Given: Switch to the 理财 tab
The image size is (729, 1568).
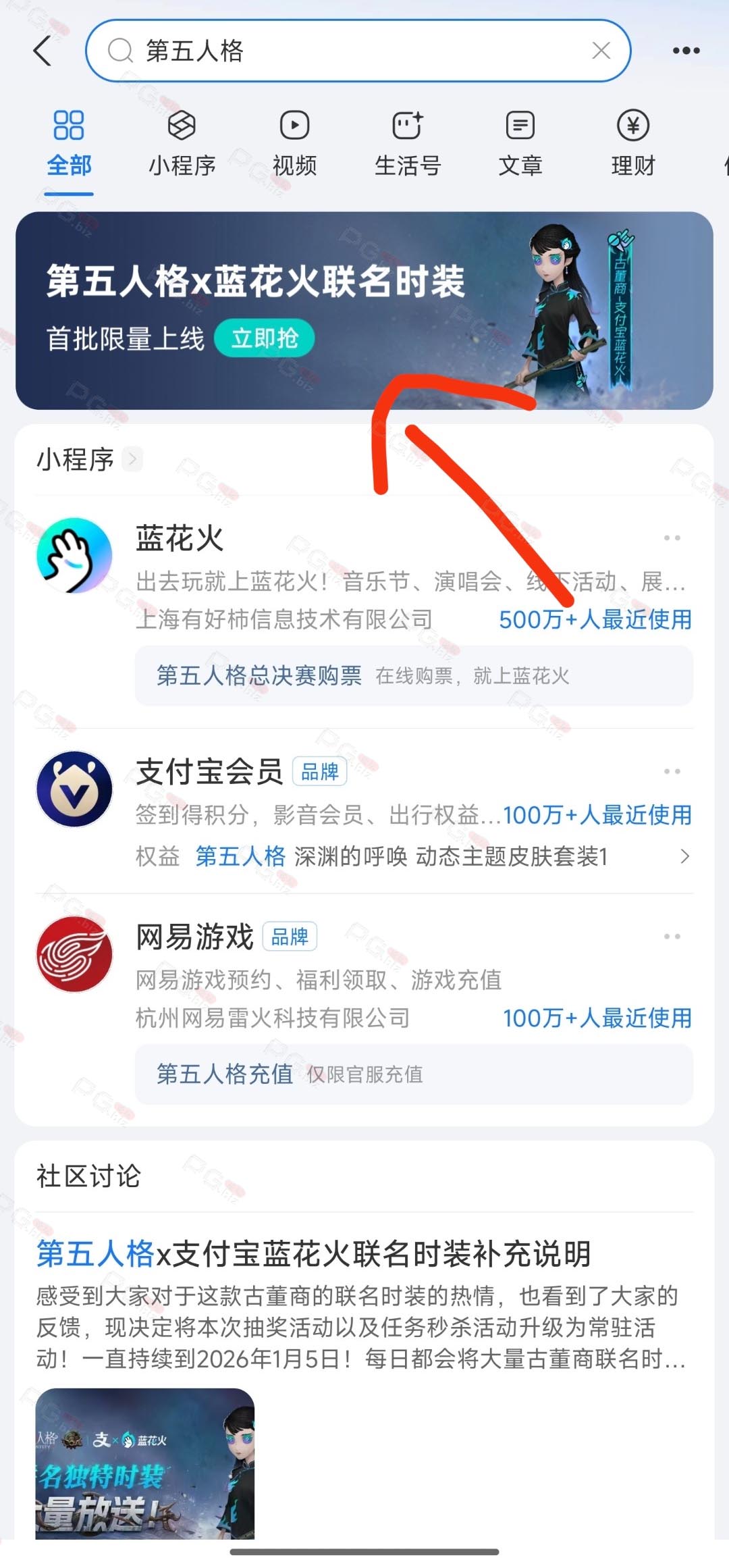Looking at the screenshot, I should [x=632, y=144].
